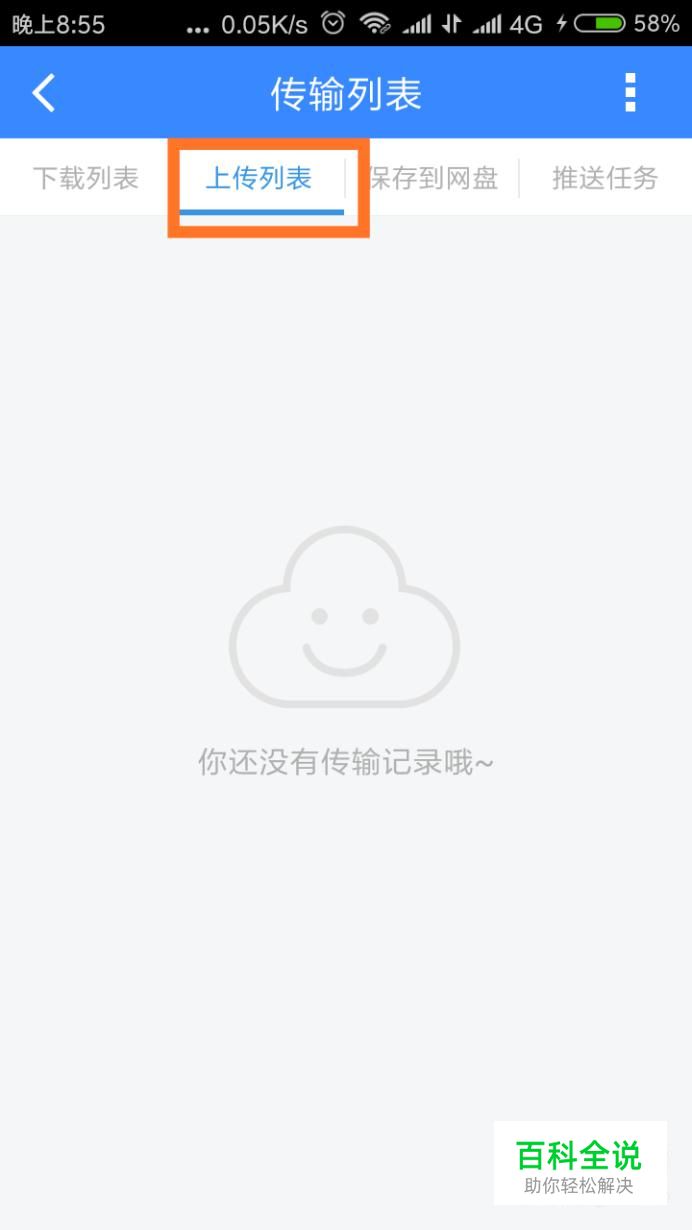This screenshot has width=692, height=1230.
Task: Switch to the 推送任务 tab
Action: pos(605,178)
